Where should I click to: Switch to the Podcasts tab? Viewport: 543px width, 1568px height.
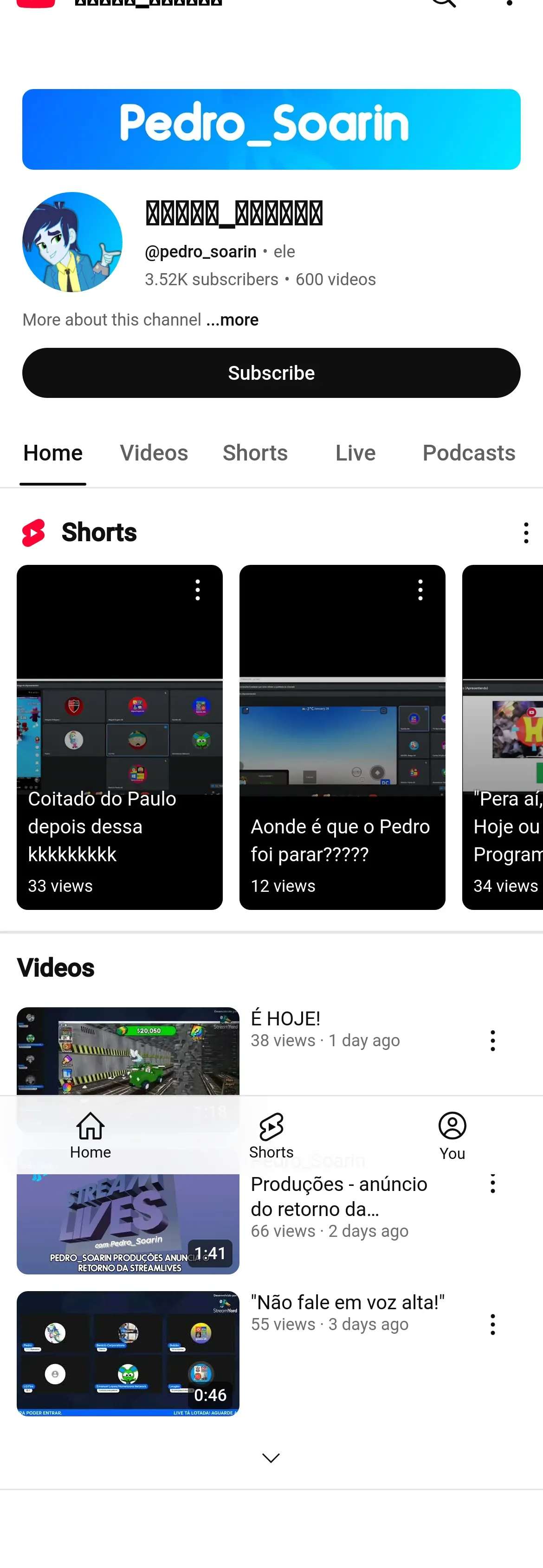469,453
